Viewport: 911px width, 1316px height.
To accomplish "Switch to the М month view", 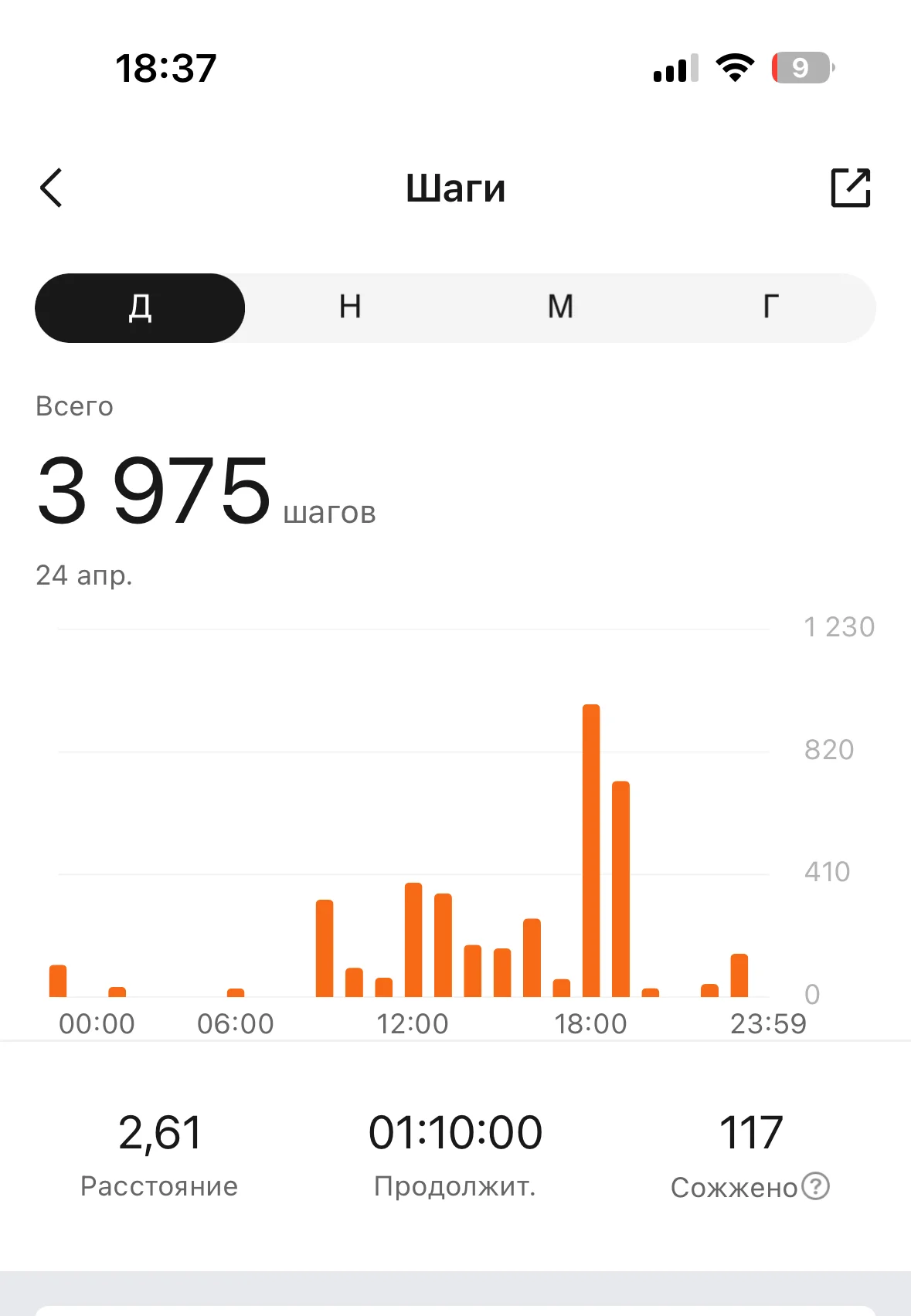I will (560, 307).
